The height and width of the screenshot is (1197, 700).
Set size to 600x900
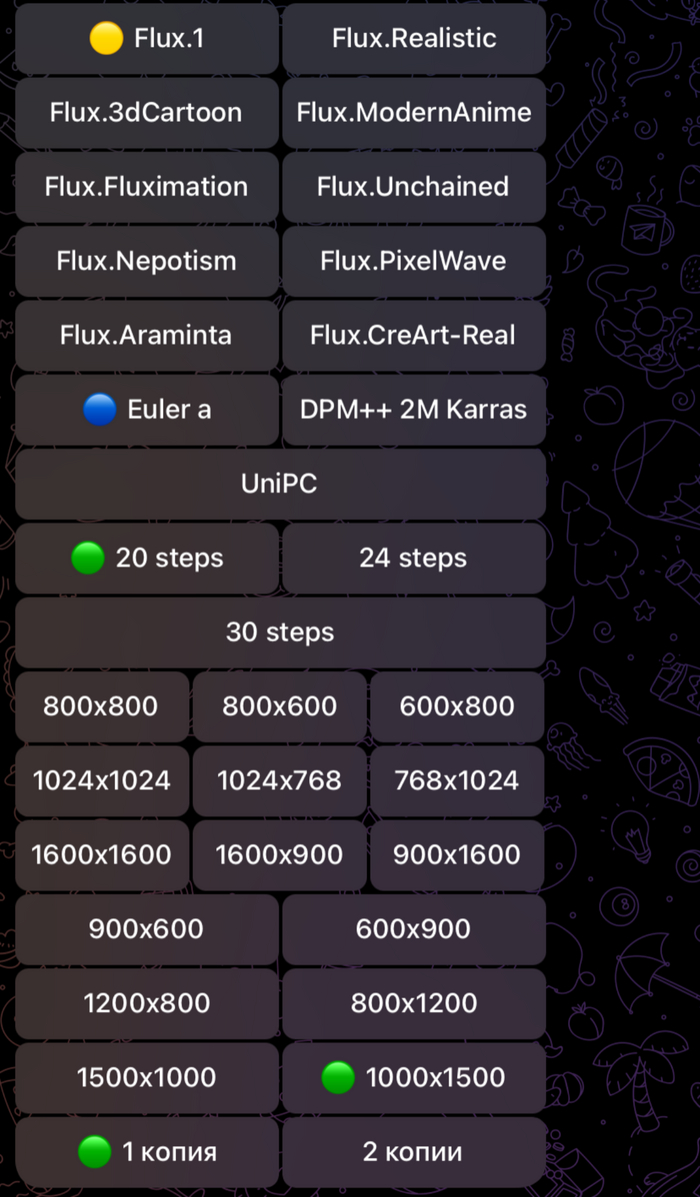tap(414, 929)
